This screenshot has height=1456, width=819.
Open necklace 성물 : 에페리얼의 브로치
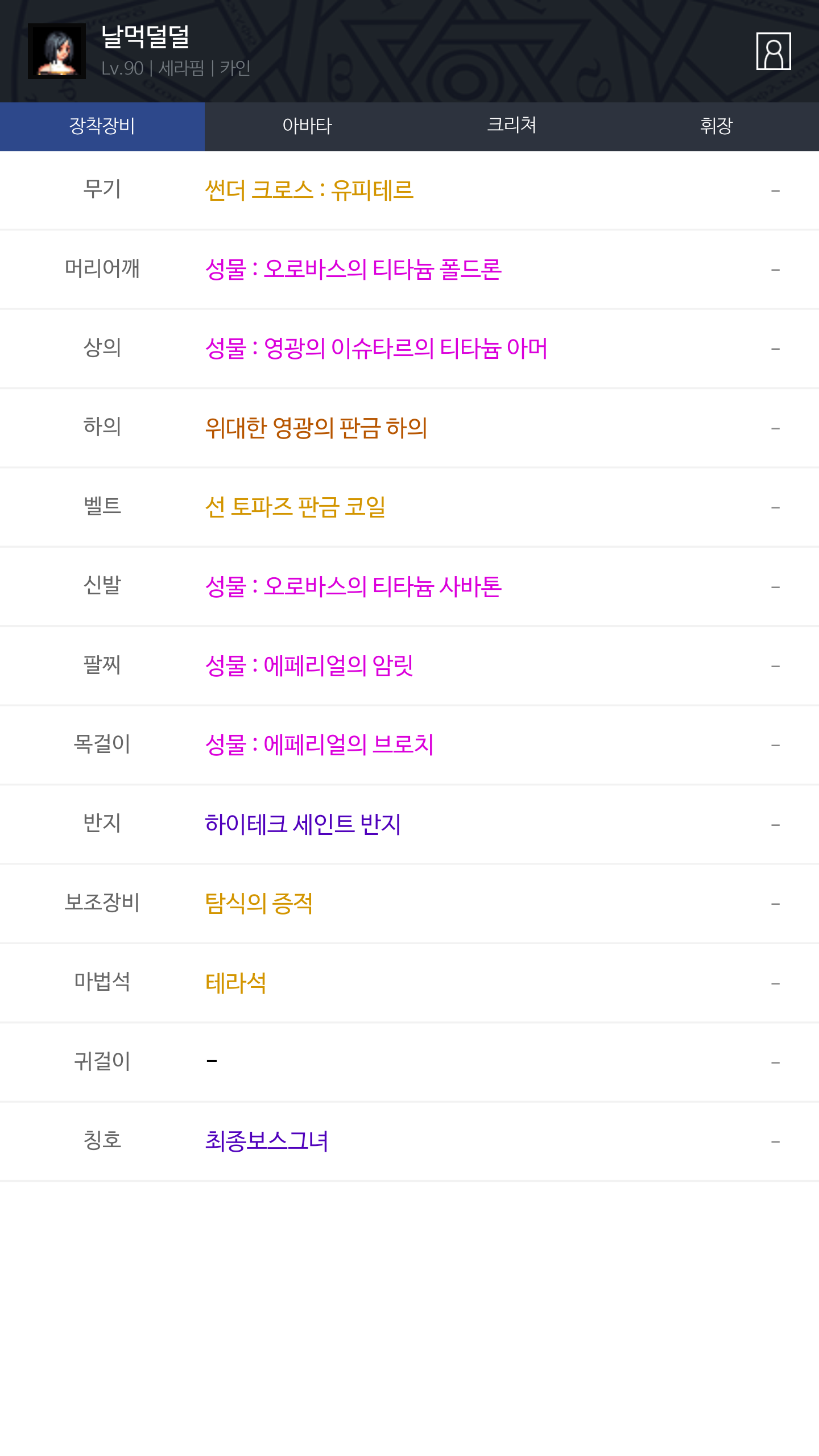pos(409,744)
